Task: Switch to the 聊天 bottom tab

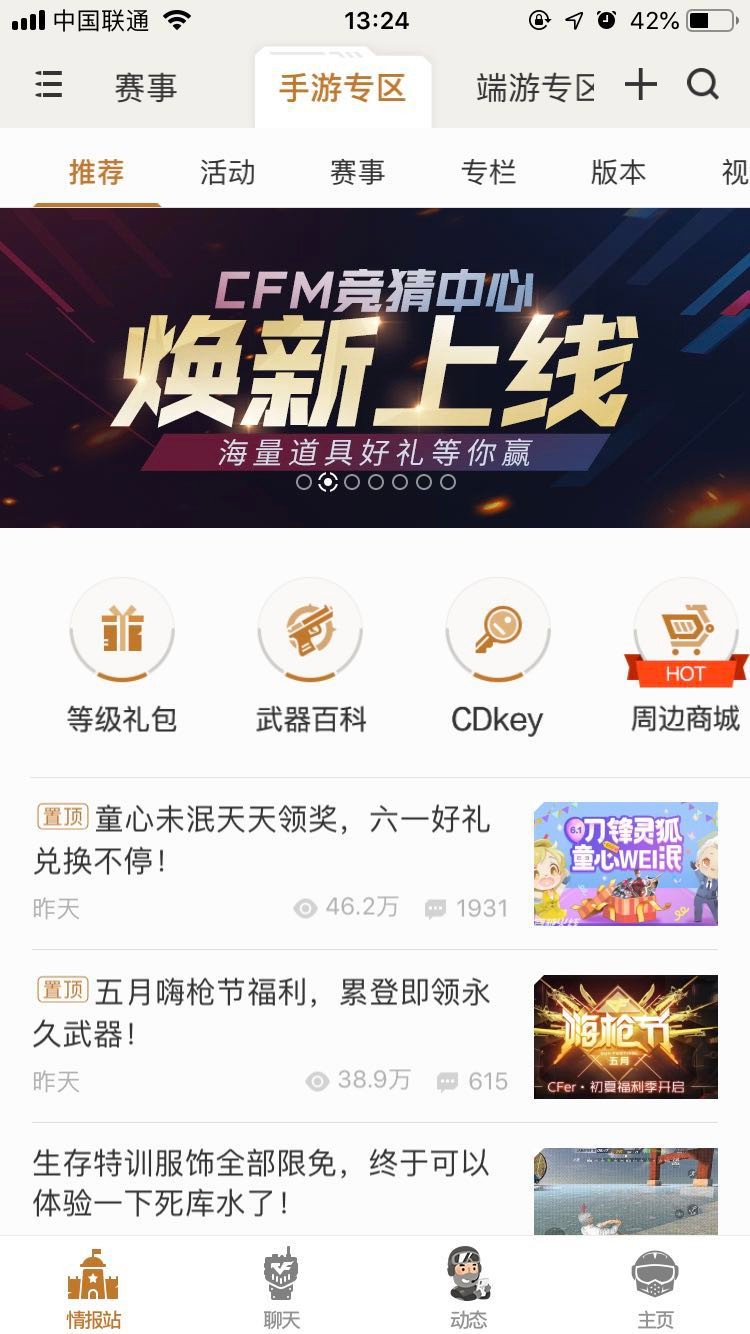Action: coord(281,1288)
